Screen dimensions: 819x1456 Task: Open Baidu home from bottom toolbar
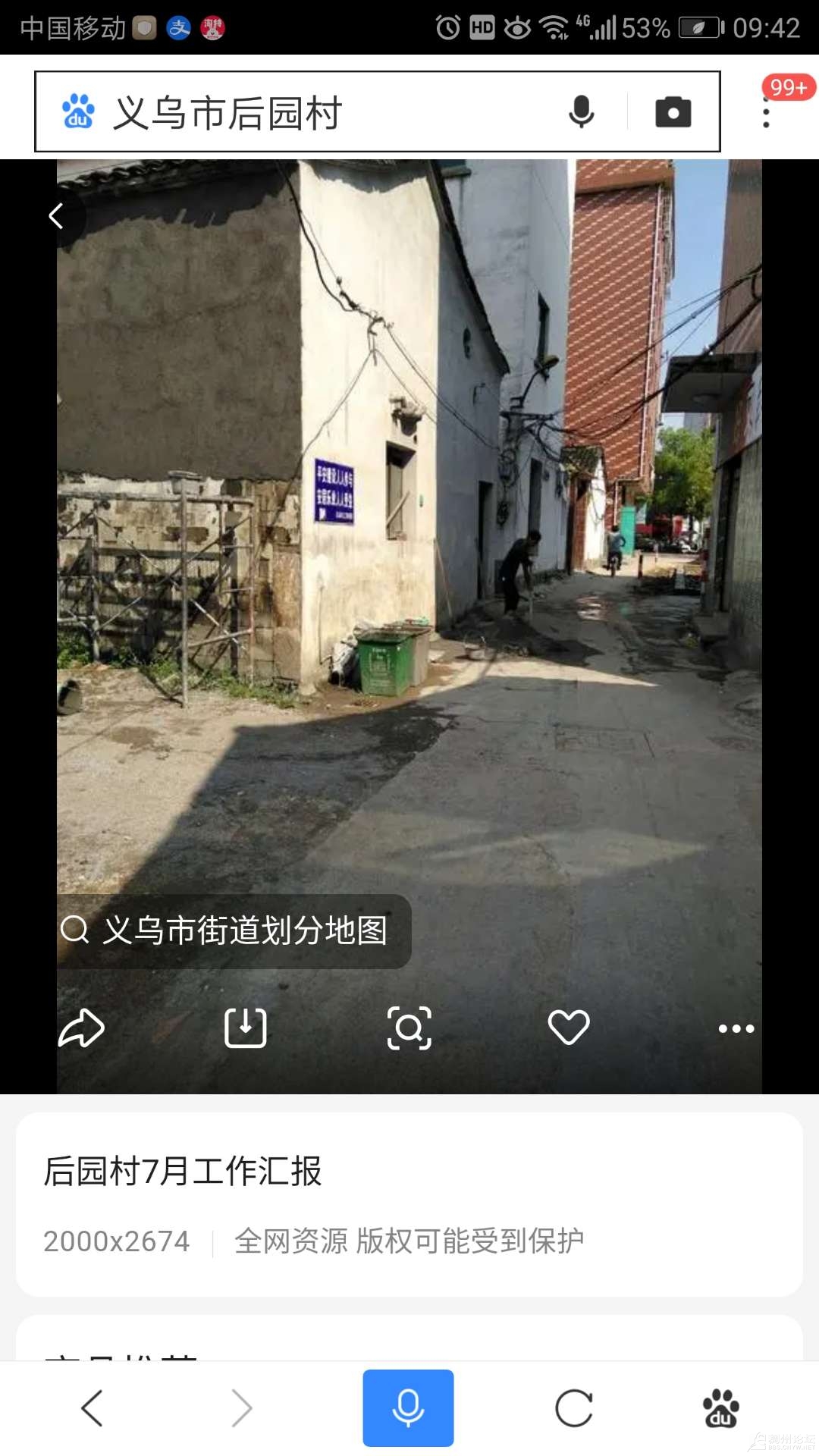coord(720,1408)
